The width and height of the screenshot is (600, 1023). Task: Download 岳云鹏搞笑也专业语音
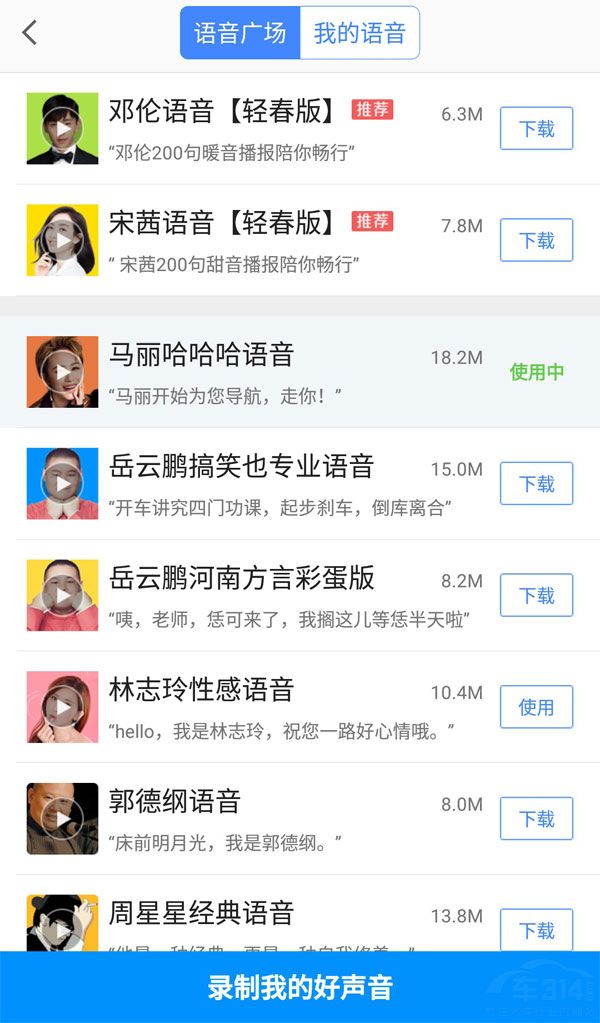coord(536,483)
